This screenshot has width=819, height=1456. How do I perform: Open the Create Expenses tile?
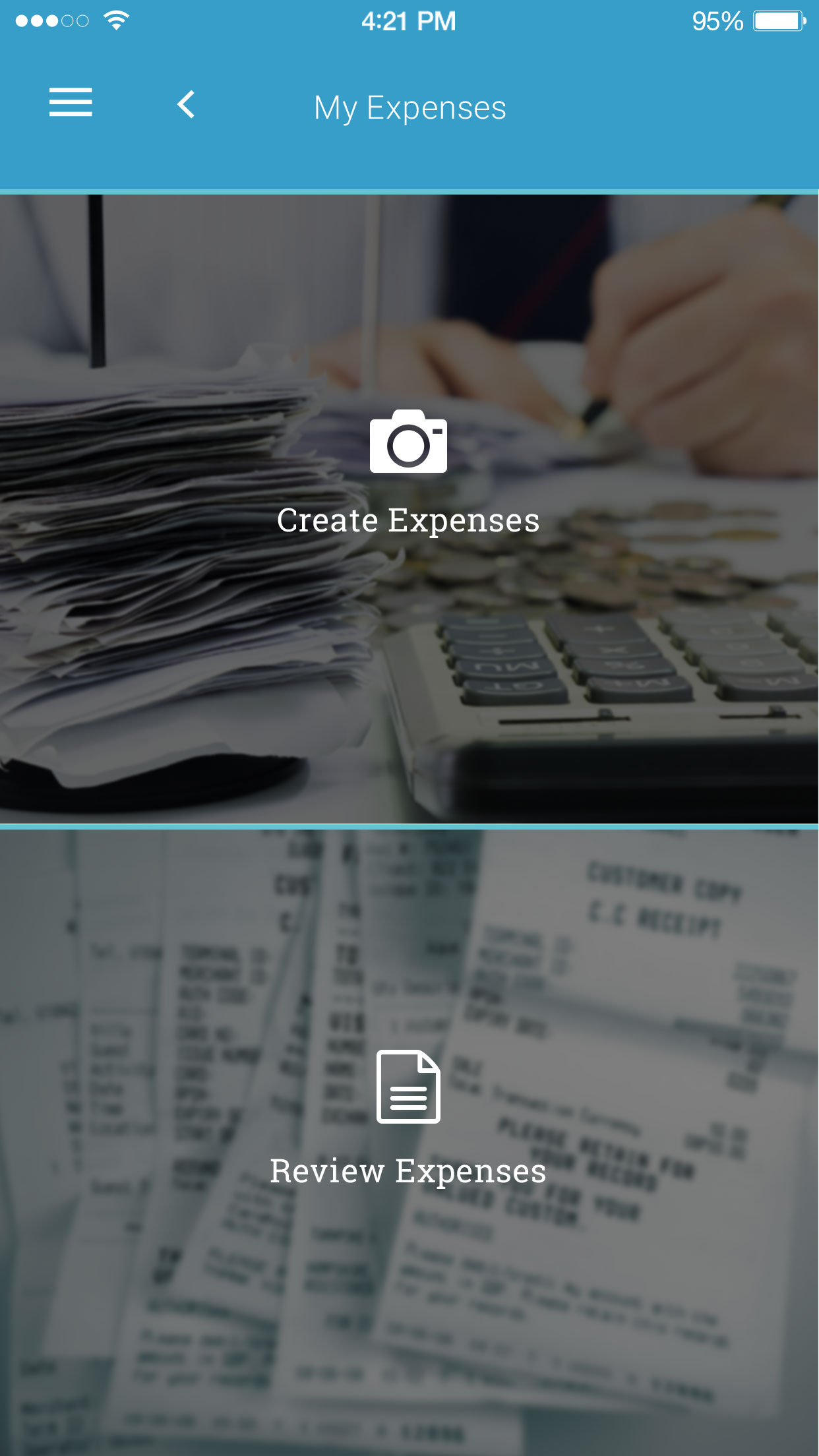(x=409, y=508)
